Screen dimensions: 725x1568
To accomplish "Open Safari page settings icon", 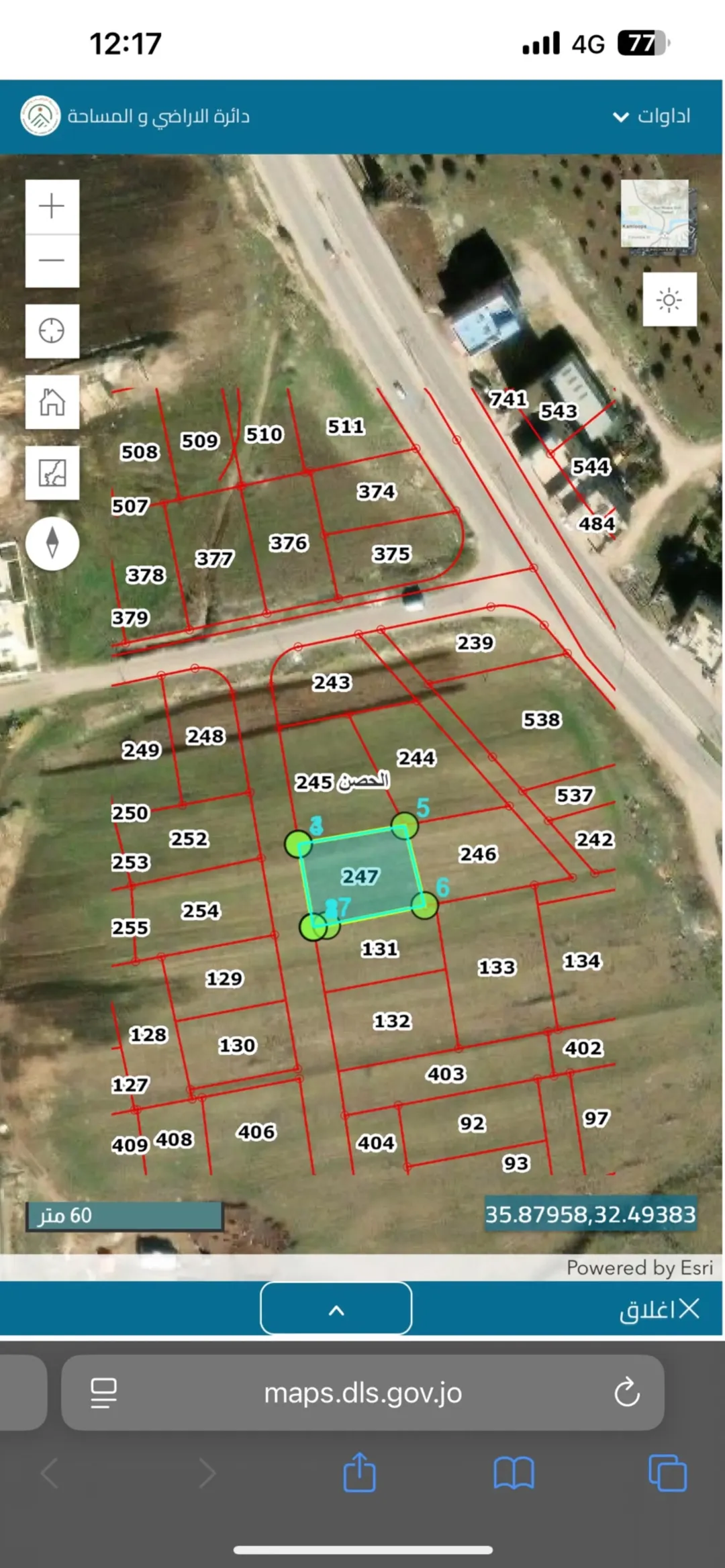I will (x=103, y=1393).
